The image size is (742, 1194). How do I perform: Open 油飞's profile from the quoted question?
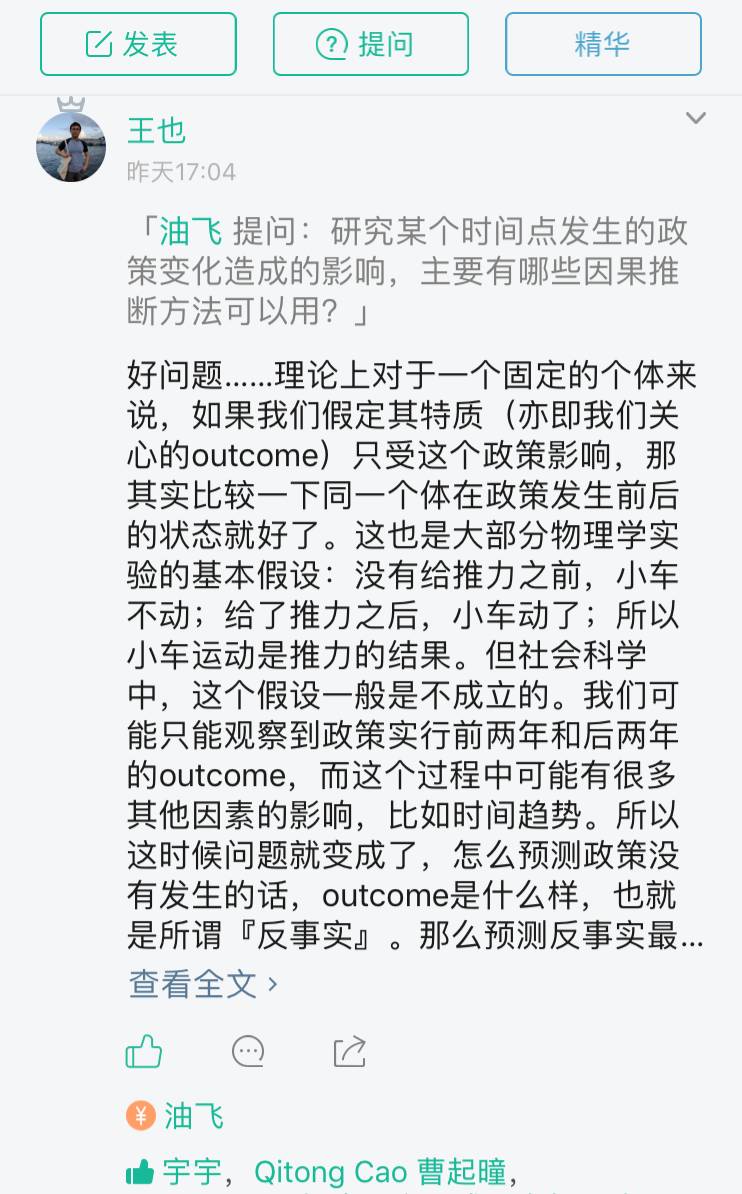click(x=191, y=232)
